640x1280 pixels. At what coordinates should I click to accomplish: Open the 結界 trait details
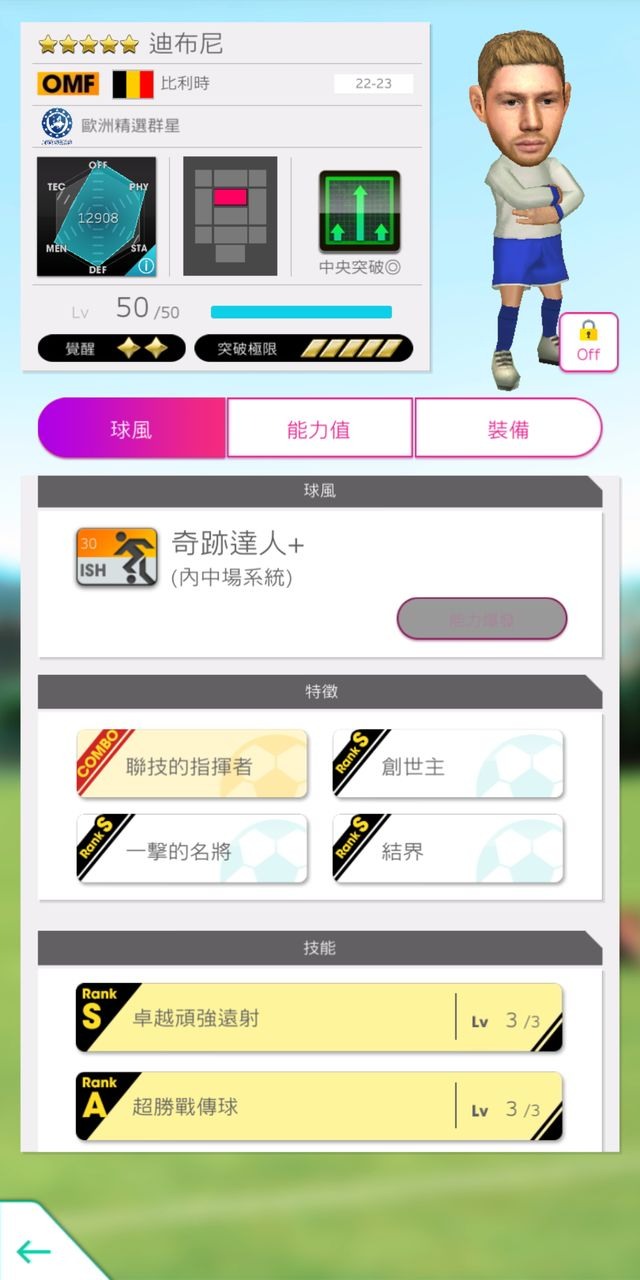click(448, 849)
